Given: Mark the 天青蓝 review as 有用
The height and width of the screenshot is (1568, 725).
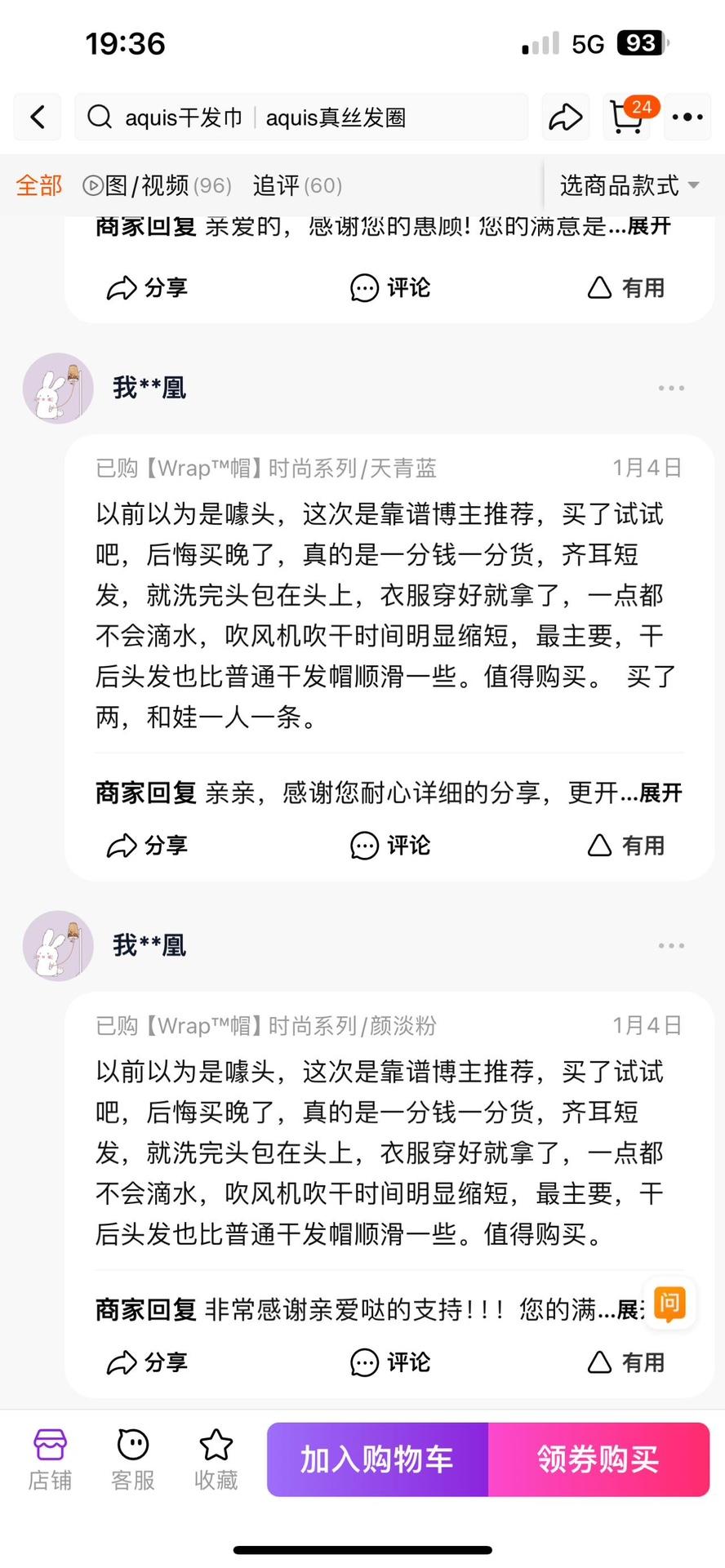Looking at the screenshot, I should pos(626,846).
